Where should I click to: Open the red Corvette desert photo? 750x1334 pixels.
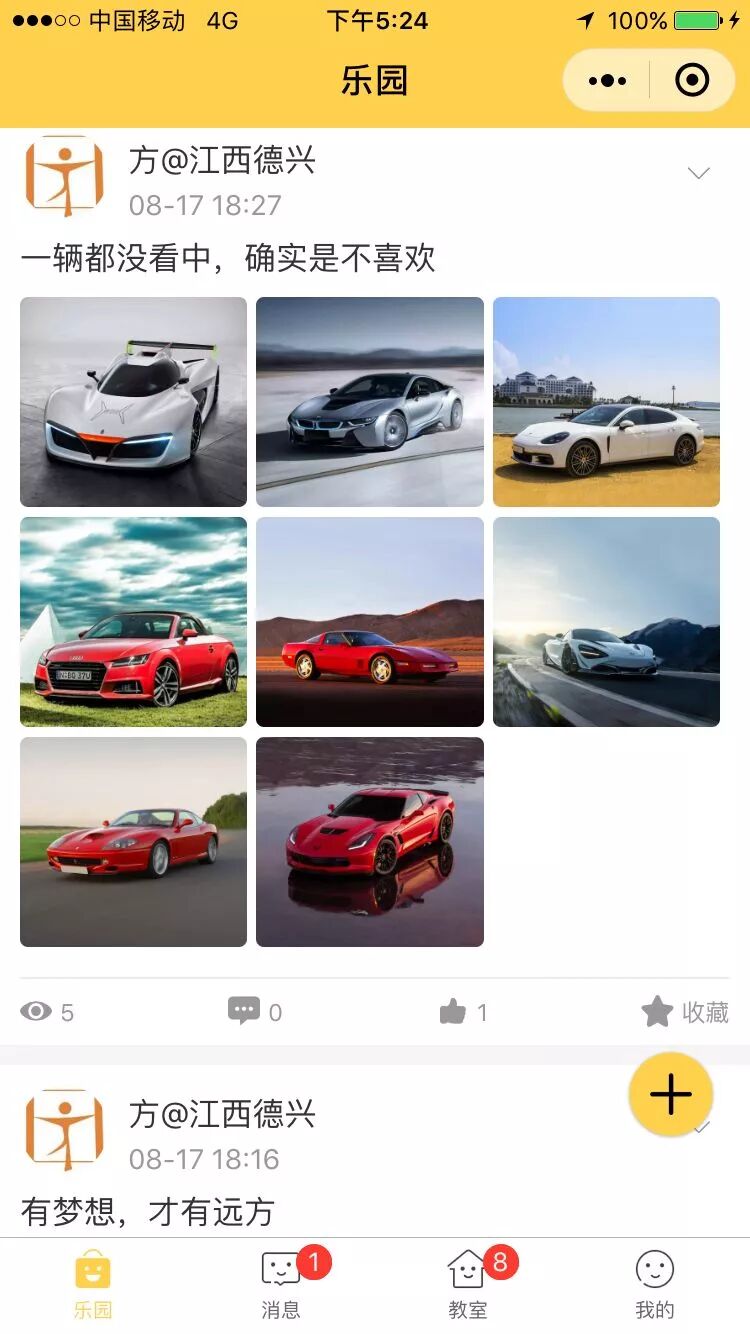(370, 622)
